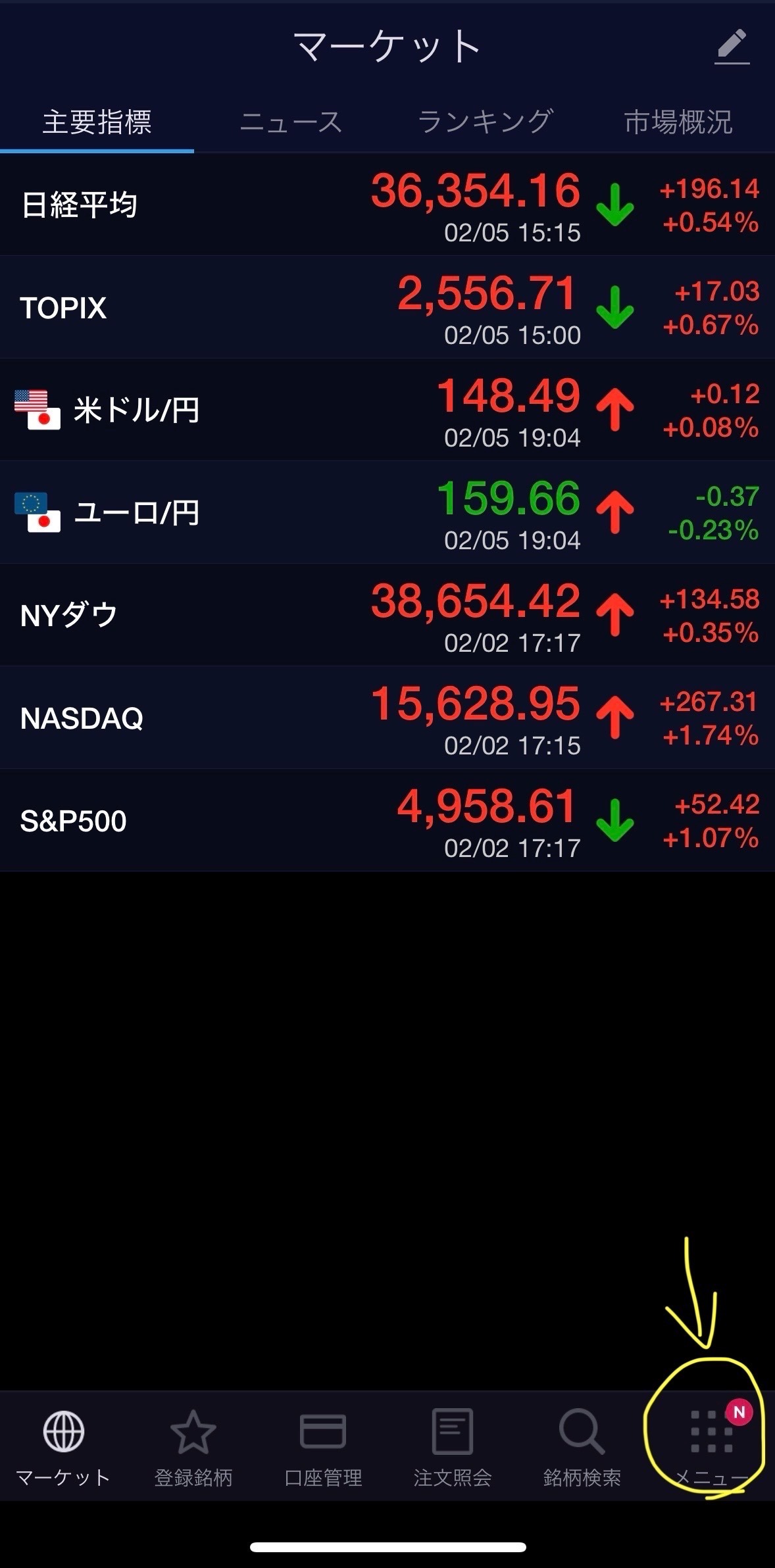
Task: Switch to the ニュース tab
Action: click(x=291, y=122)
